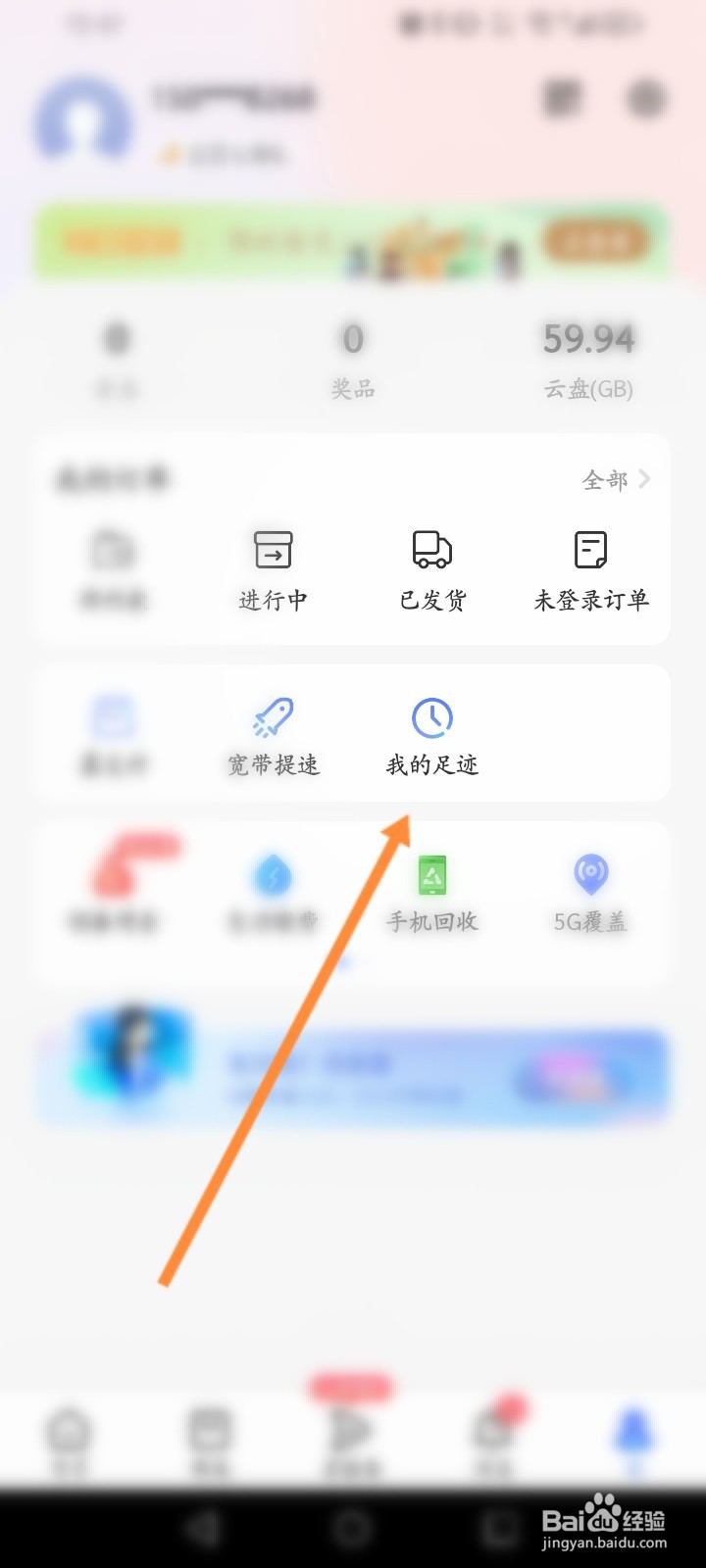Check the 奖品 count showing 0
Viewport: 706px width, 1568px height.
[353, 358]
